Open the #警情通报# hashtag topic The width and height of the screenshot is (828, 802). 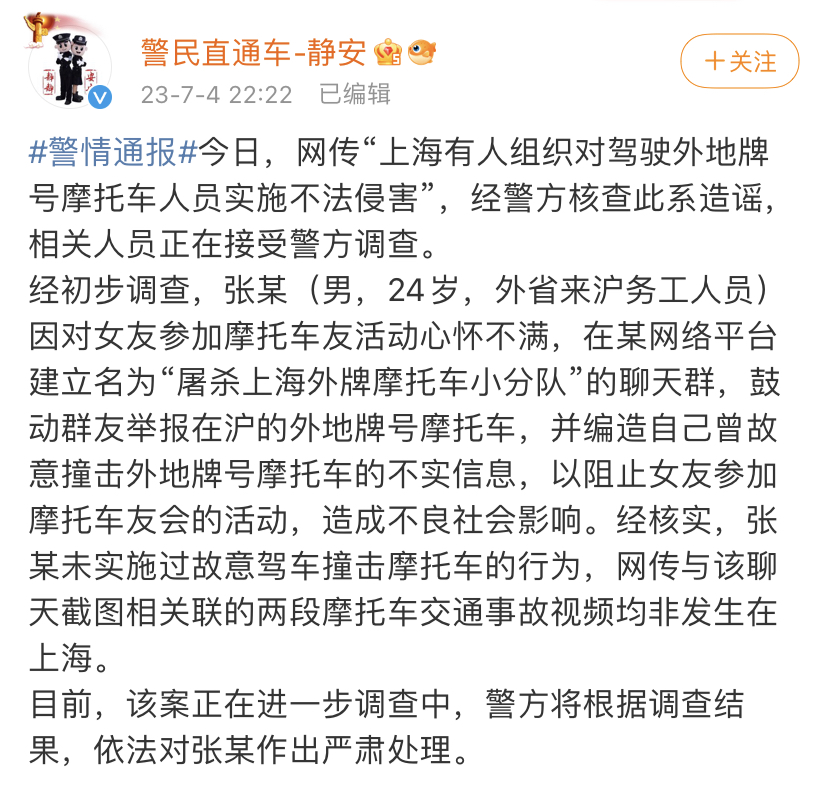[113, 153]
